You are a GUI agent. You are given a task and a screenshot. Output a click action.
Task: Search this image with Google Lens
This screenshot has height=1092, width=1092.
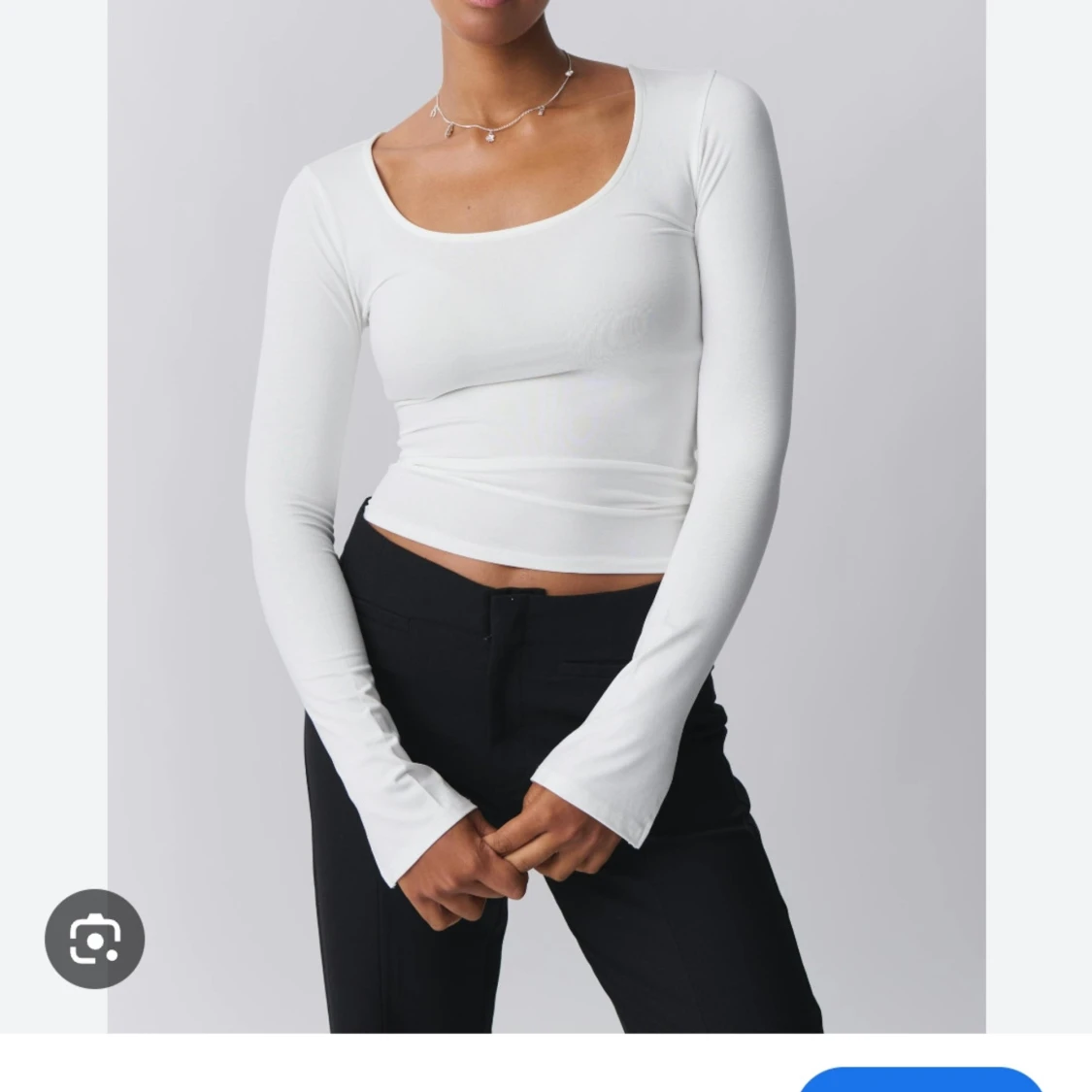94,939
